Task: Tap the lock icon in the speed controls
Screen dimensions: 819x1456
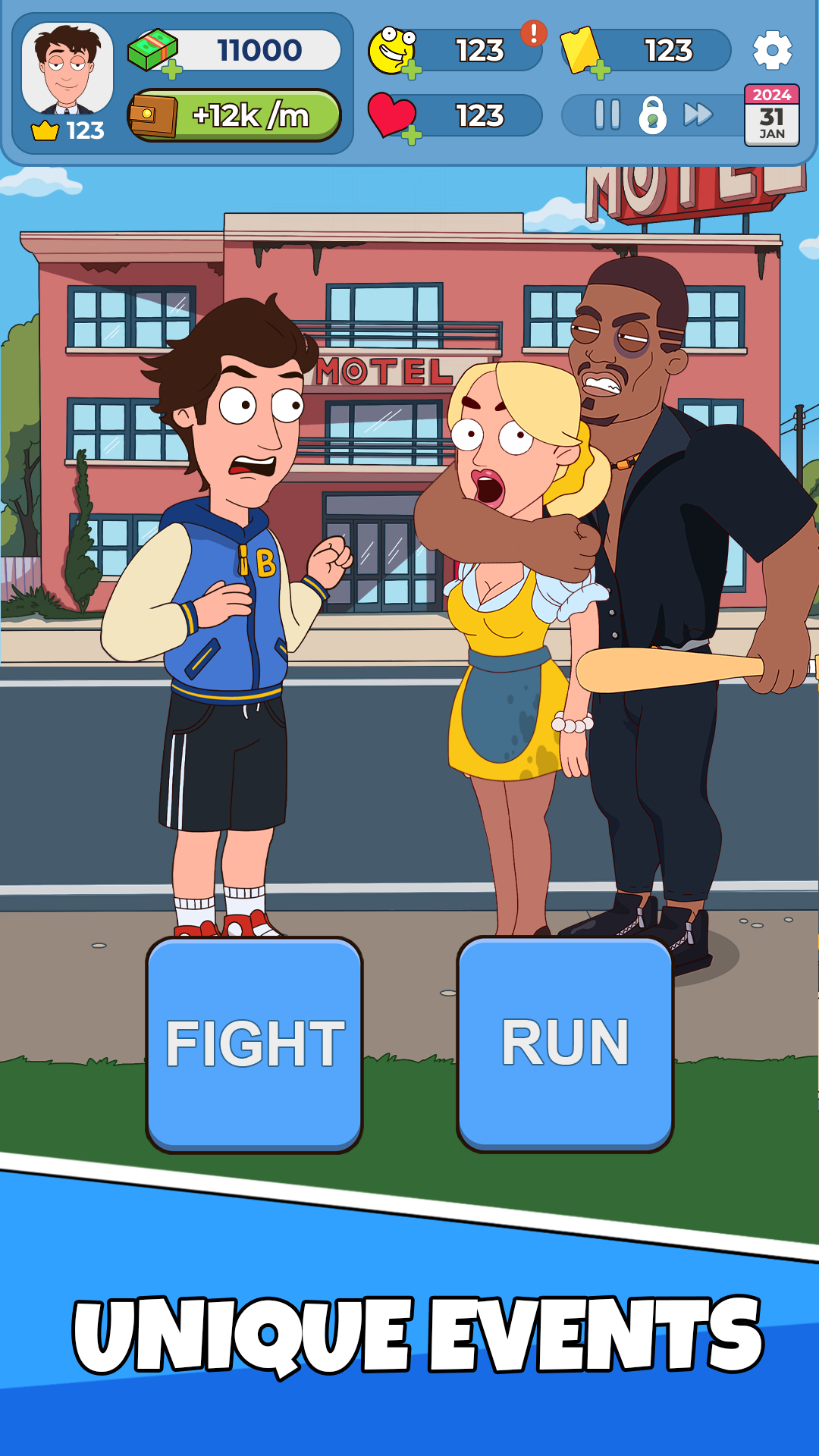Action: (x=652, y=115)
